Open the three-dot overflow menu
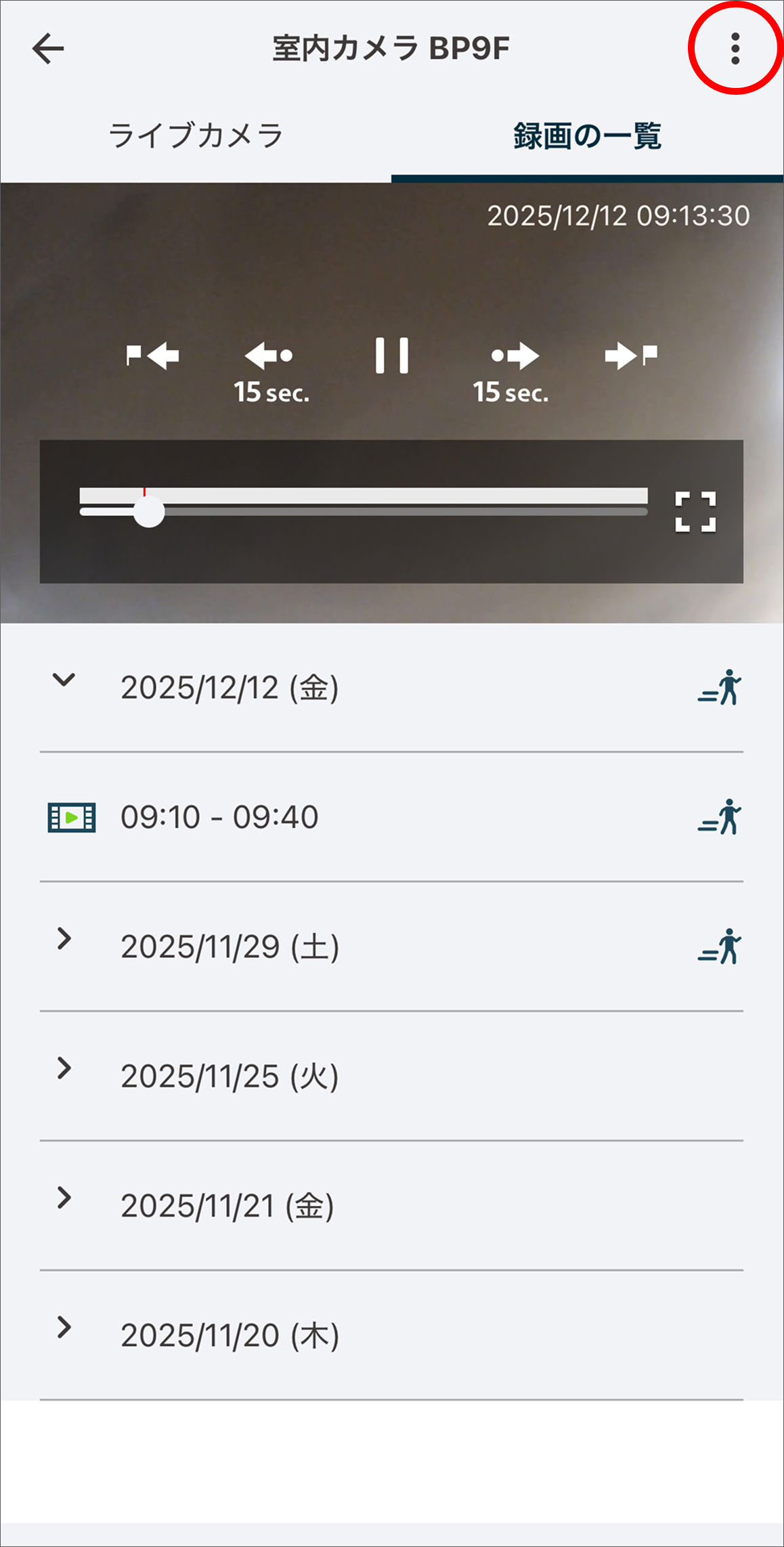The image size is (784, 1547). pyautogui.click(x=735, y=49)
